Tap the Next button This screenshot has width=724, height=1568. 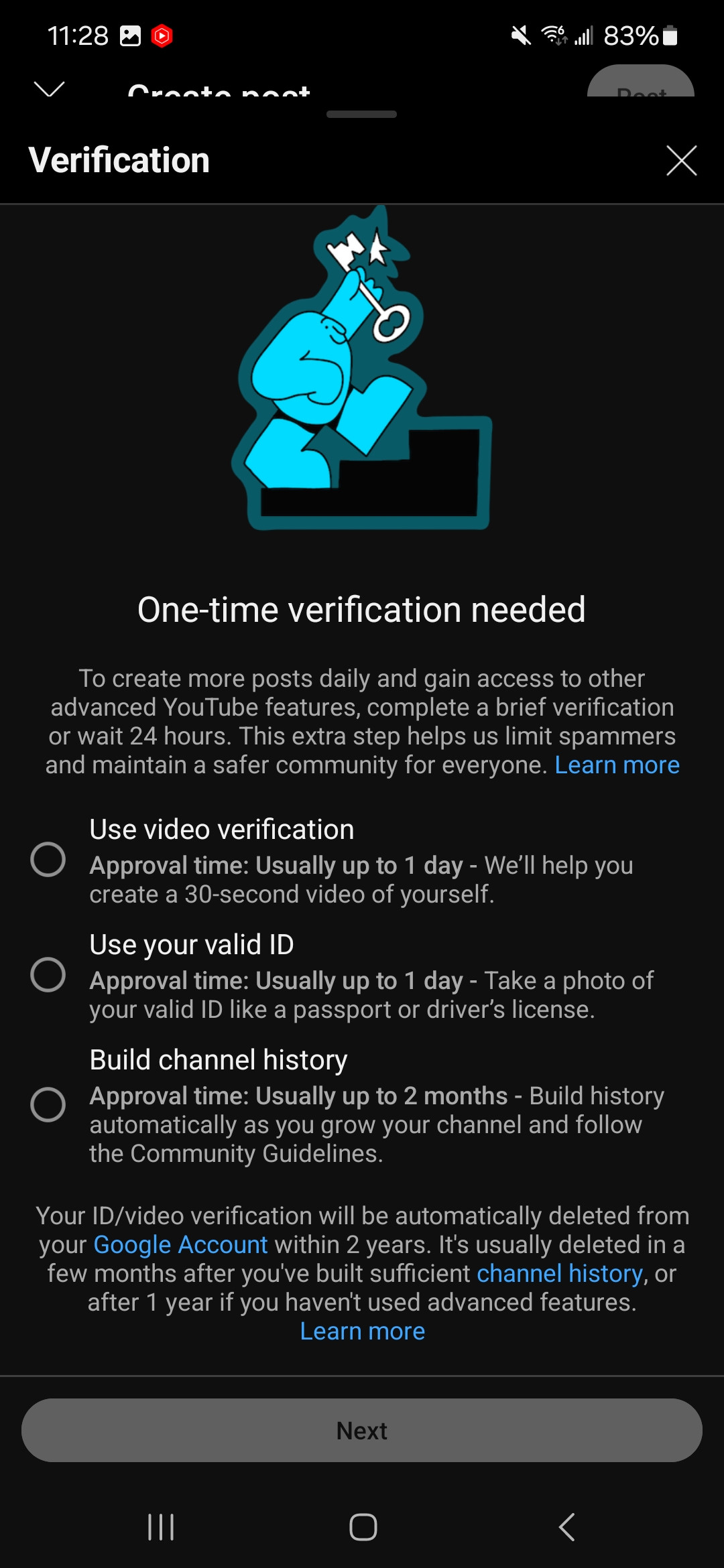click(x=362, y=1430)
